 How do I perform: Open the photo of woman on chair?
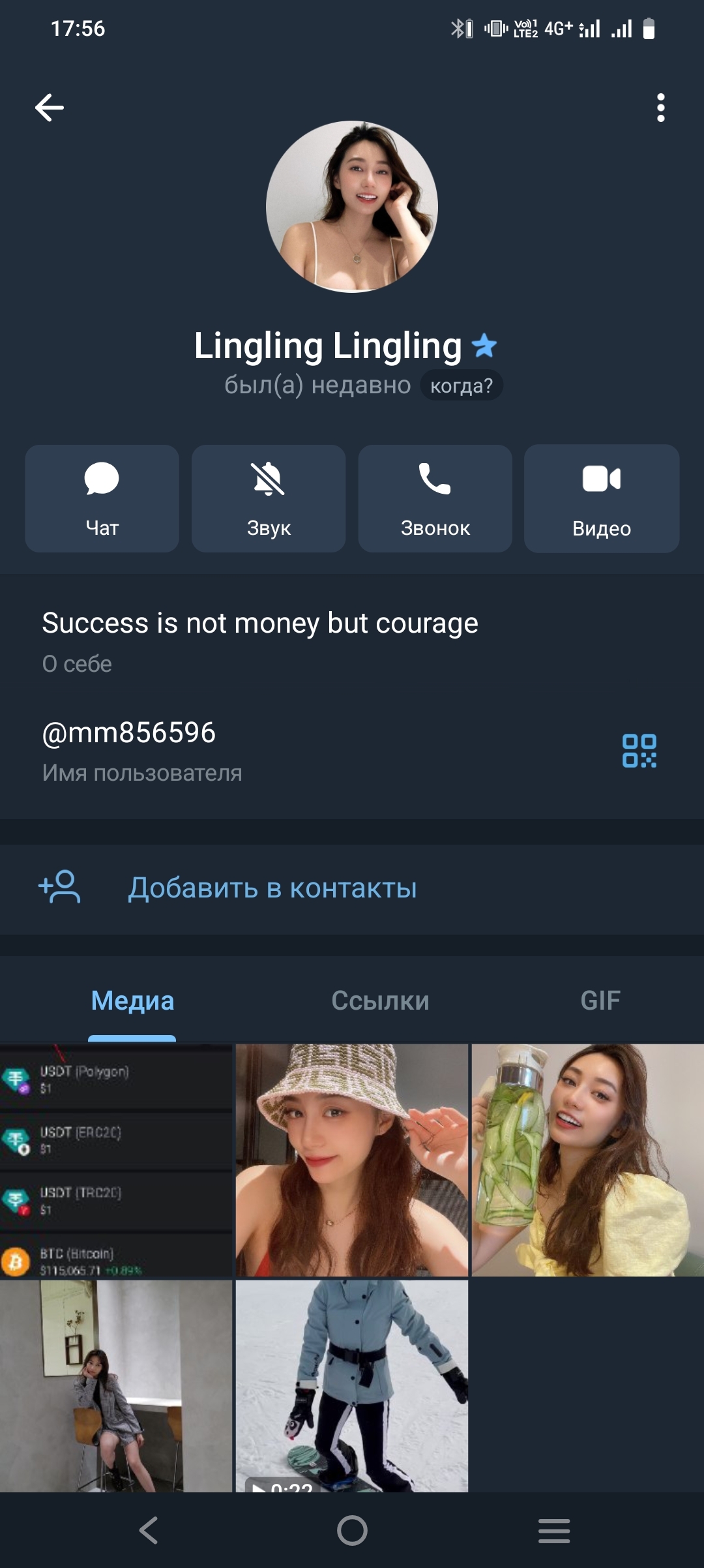point(116,1385)
